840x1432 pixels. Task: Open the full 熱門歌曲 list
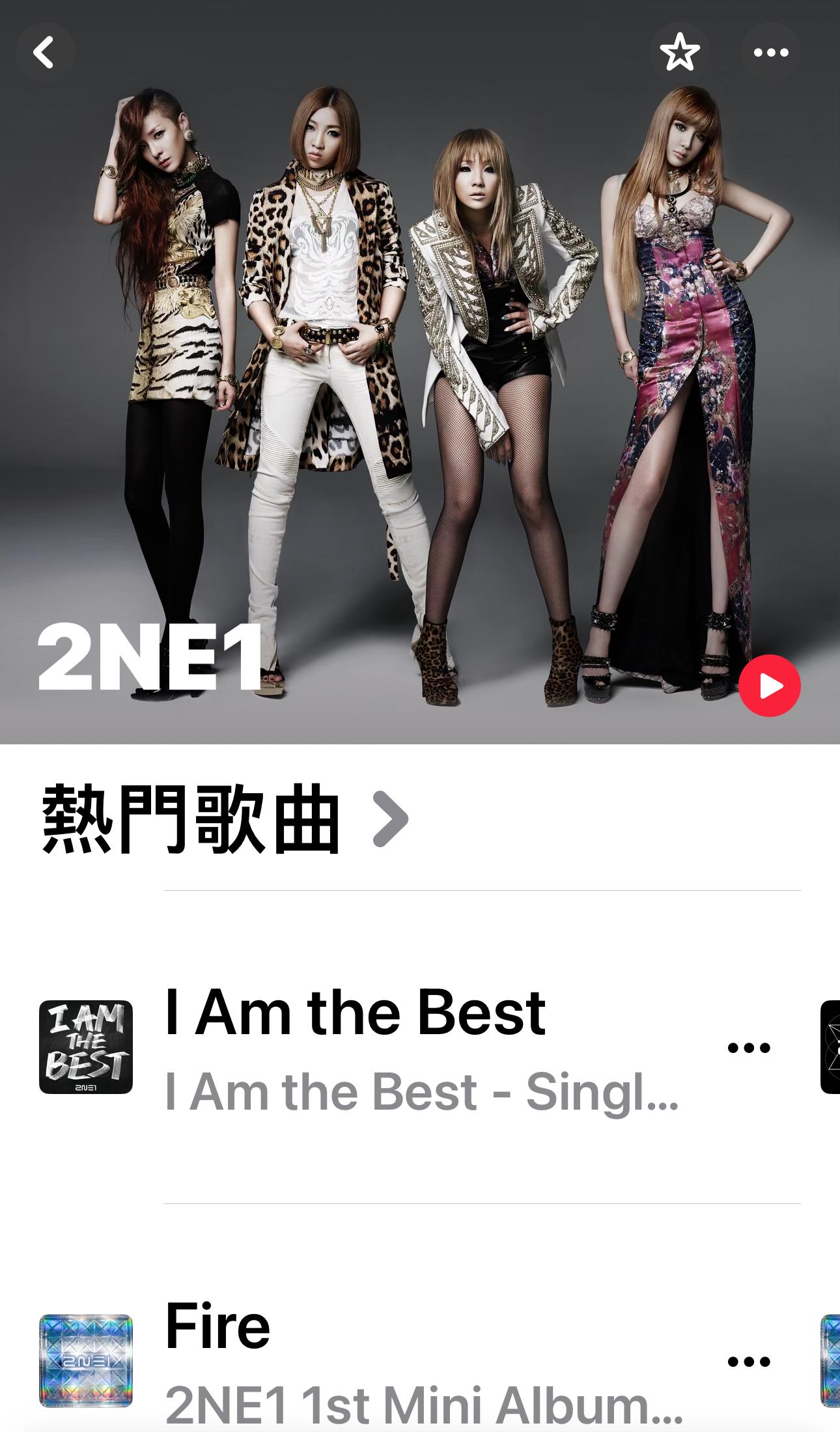(225, 819)
